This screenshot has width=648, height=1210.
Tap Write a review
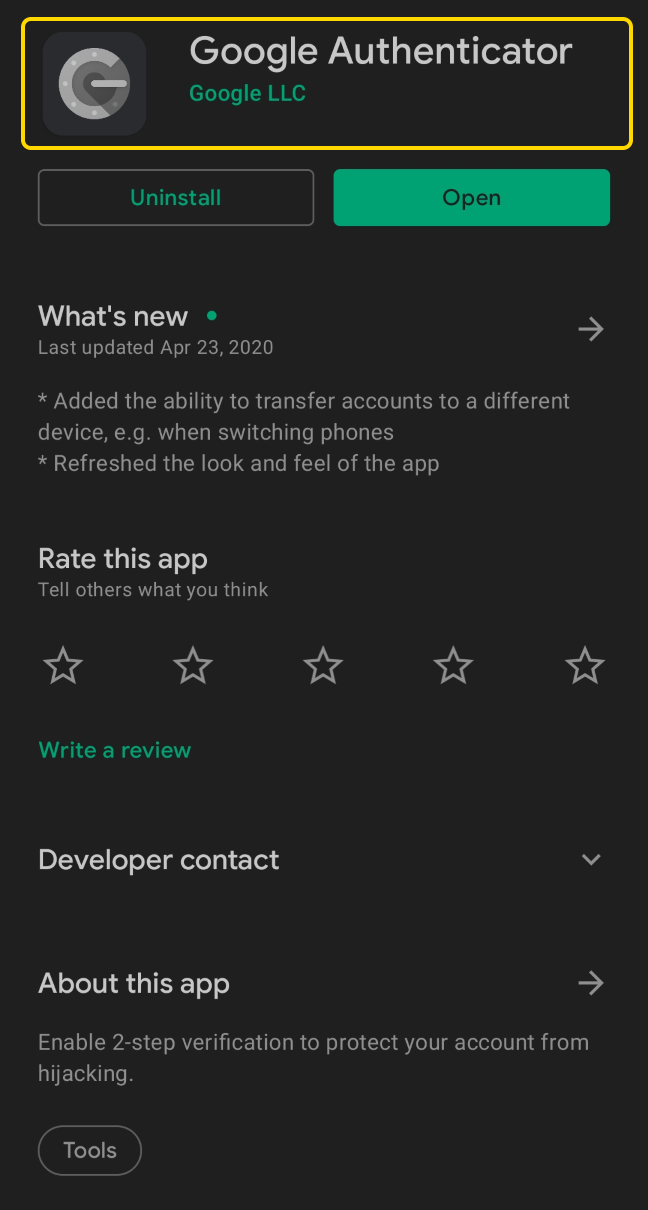click(114, 750)
